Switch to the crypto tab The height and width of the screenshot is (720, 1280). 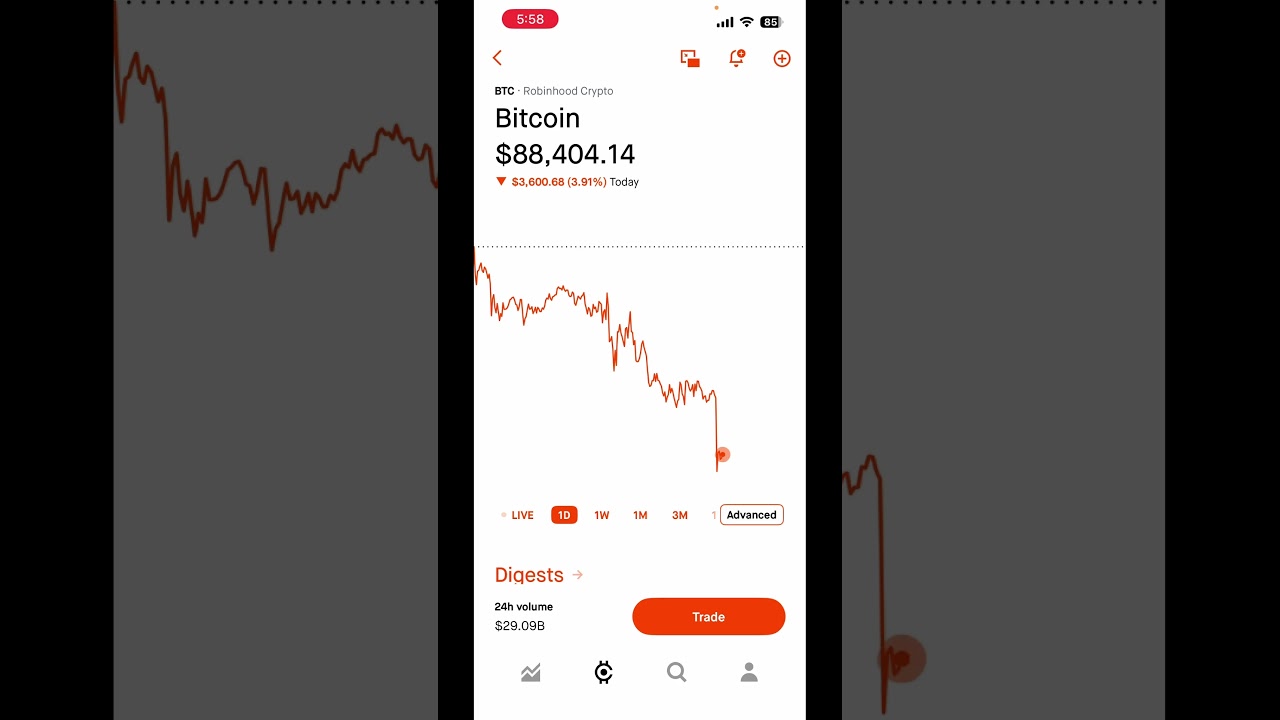603,673
